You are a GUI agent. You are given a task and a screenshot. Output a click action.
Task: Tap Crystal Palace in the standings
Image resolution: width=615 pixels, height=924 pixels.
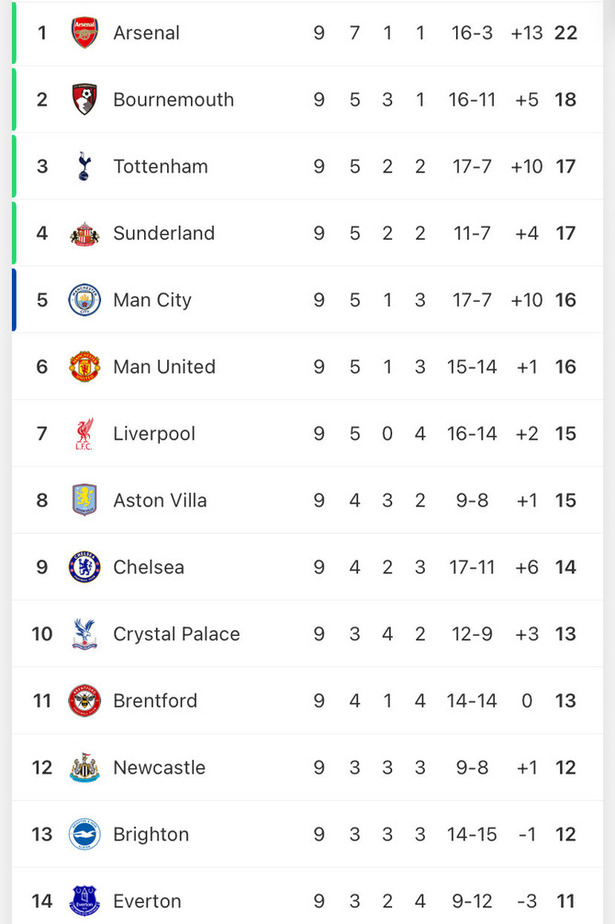pos(176,634)
